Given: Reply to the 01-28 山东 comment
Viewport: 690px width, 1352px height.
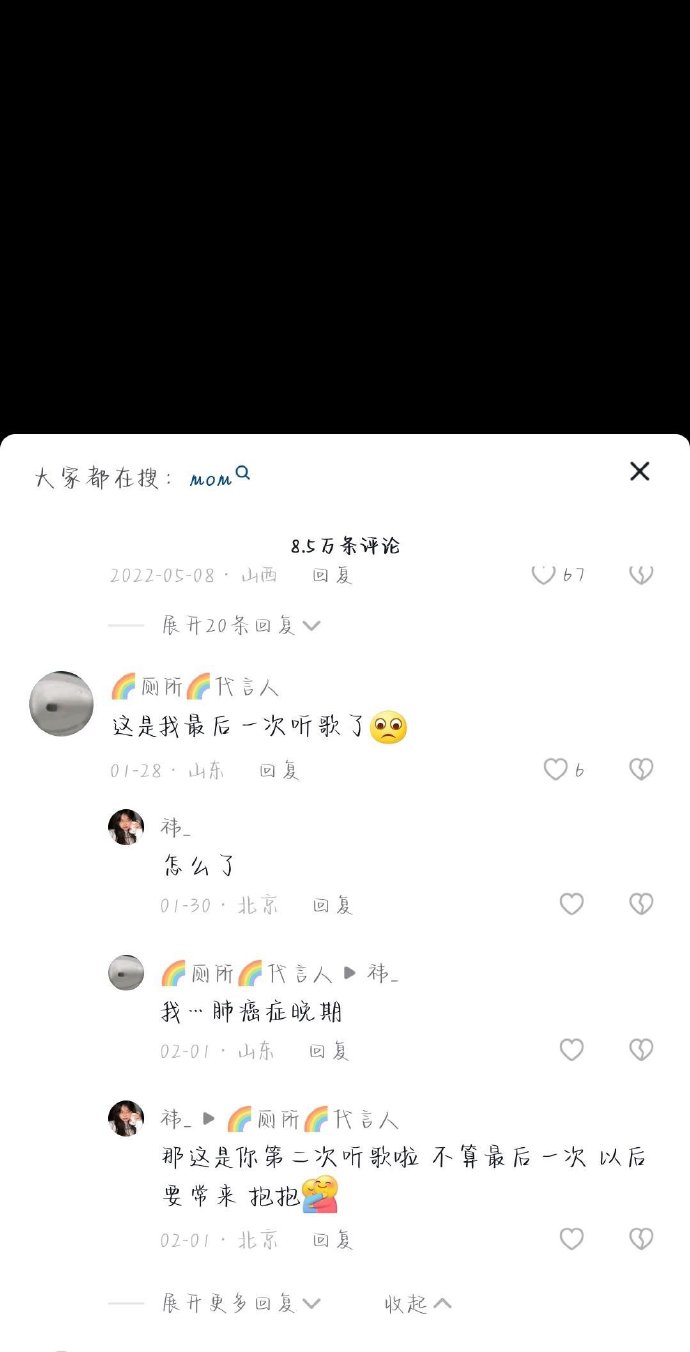Looking at the screenshot, I should (x=279, y=771).
